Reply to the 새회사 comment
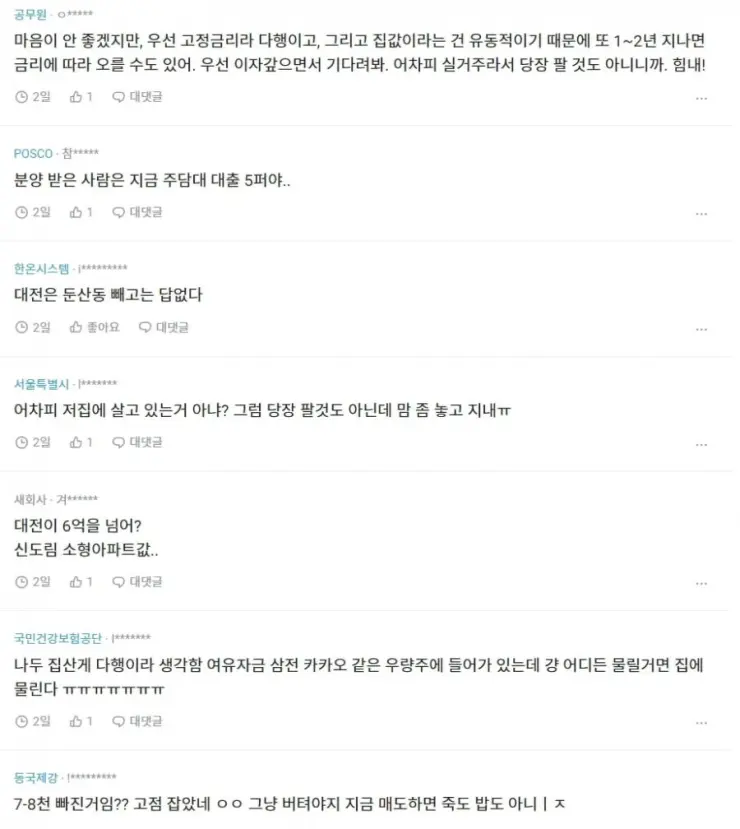The height and width of the screenshot is (829, 740). [x=137, y=581]
